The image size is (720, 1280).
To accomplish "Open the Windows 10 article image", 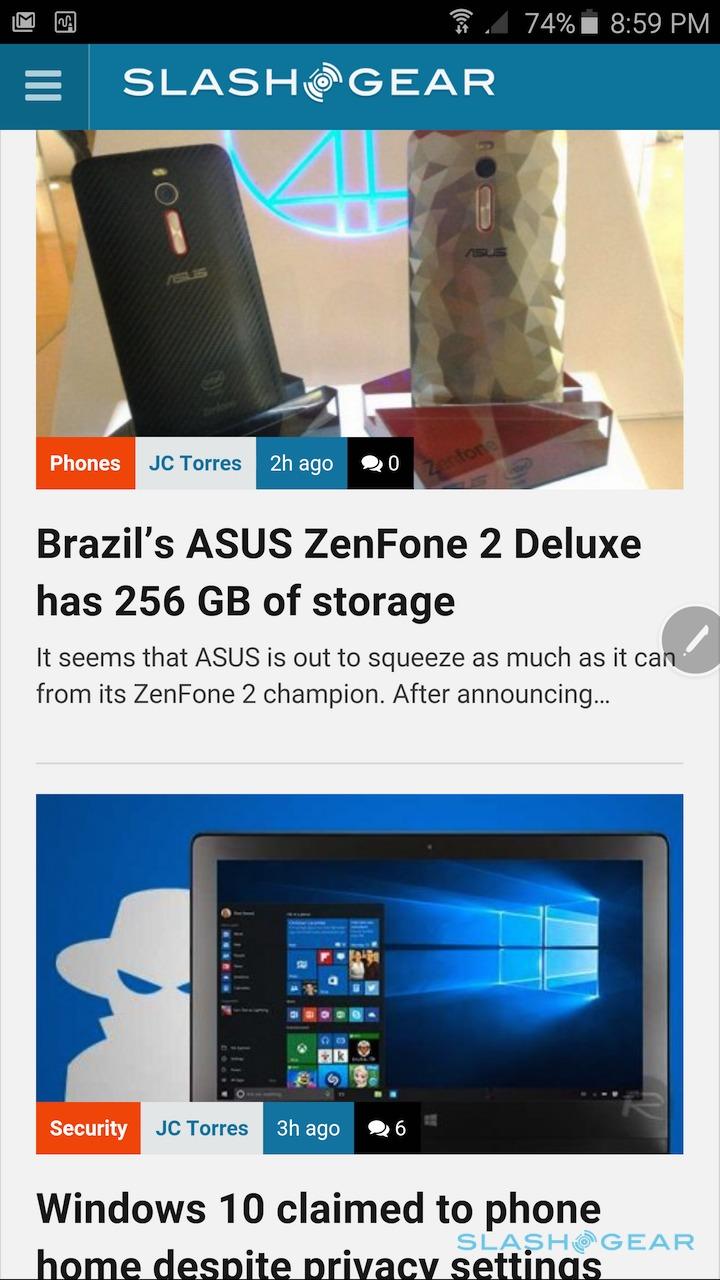I will coord(359,950).
